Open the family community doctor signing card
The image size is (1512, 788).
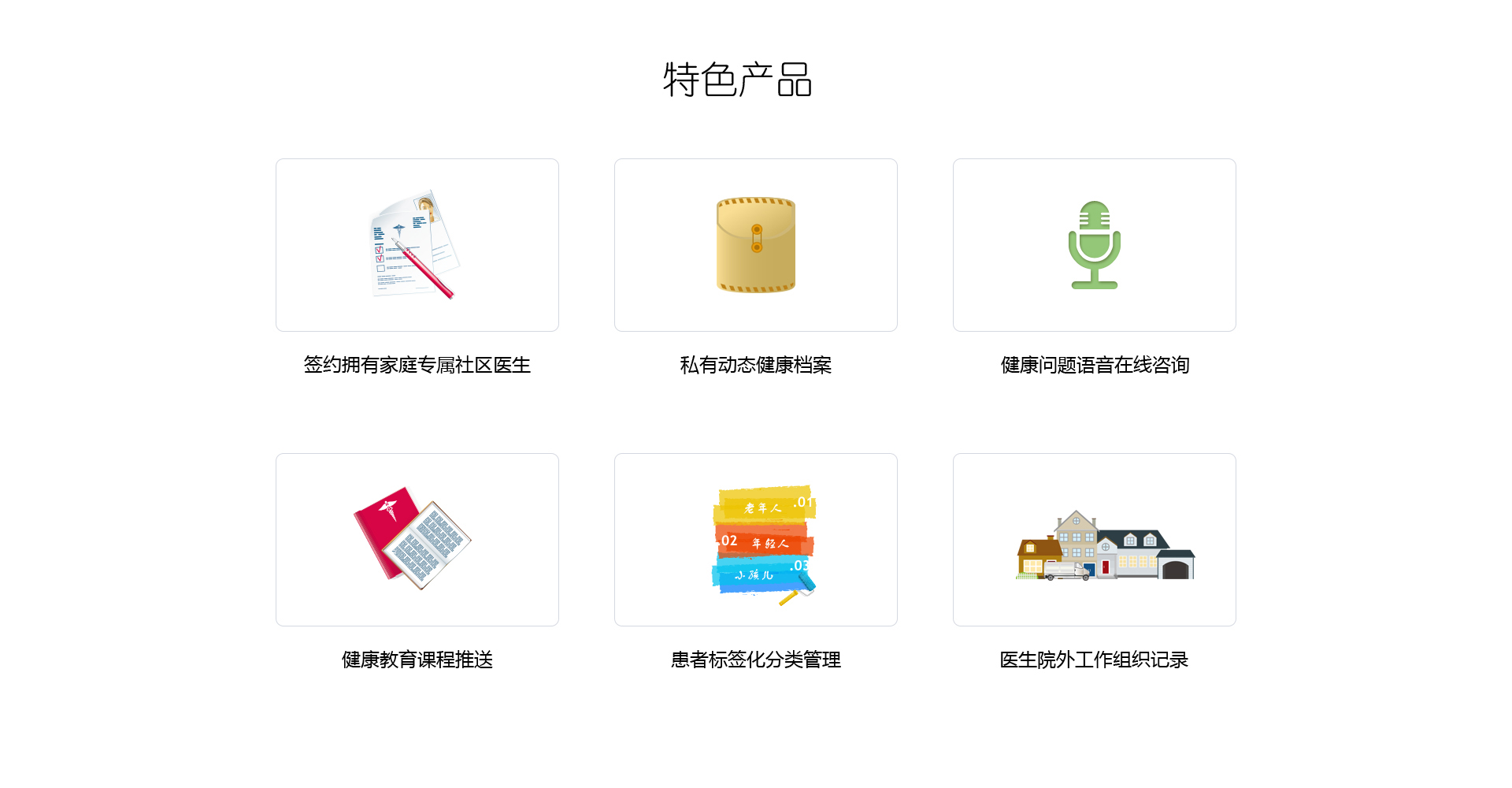pos(417,245)
